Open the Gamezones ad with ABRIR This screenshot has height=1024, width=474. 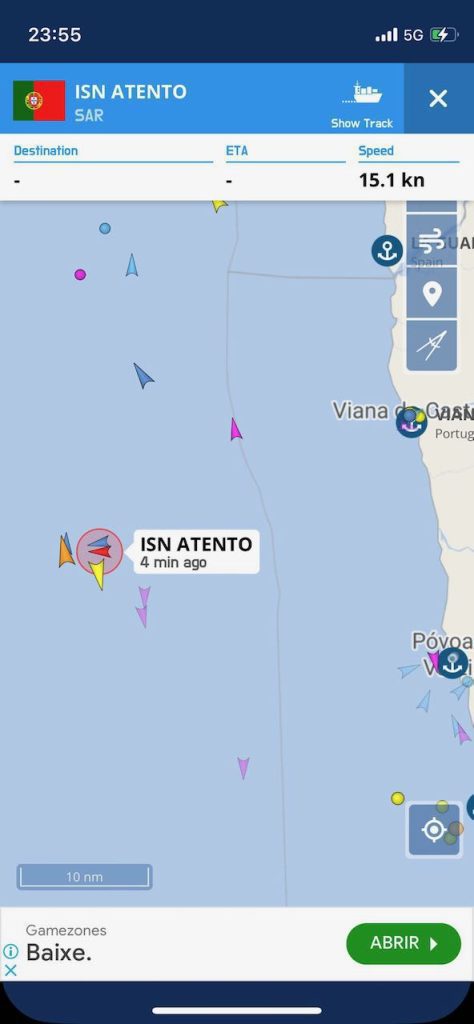tap(403, 943)
